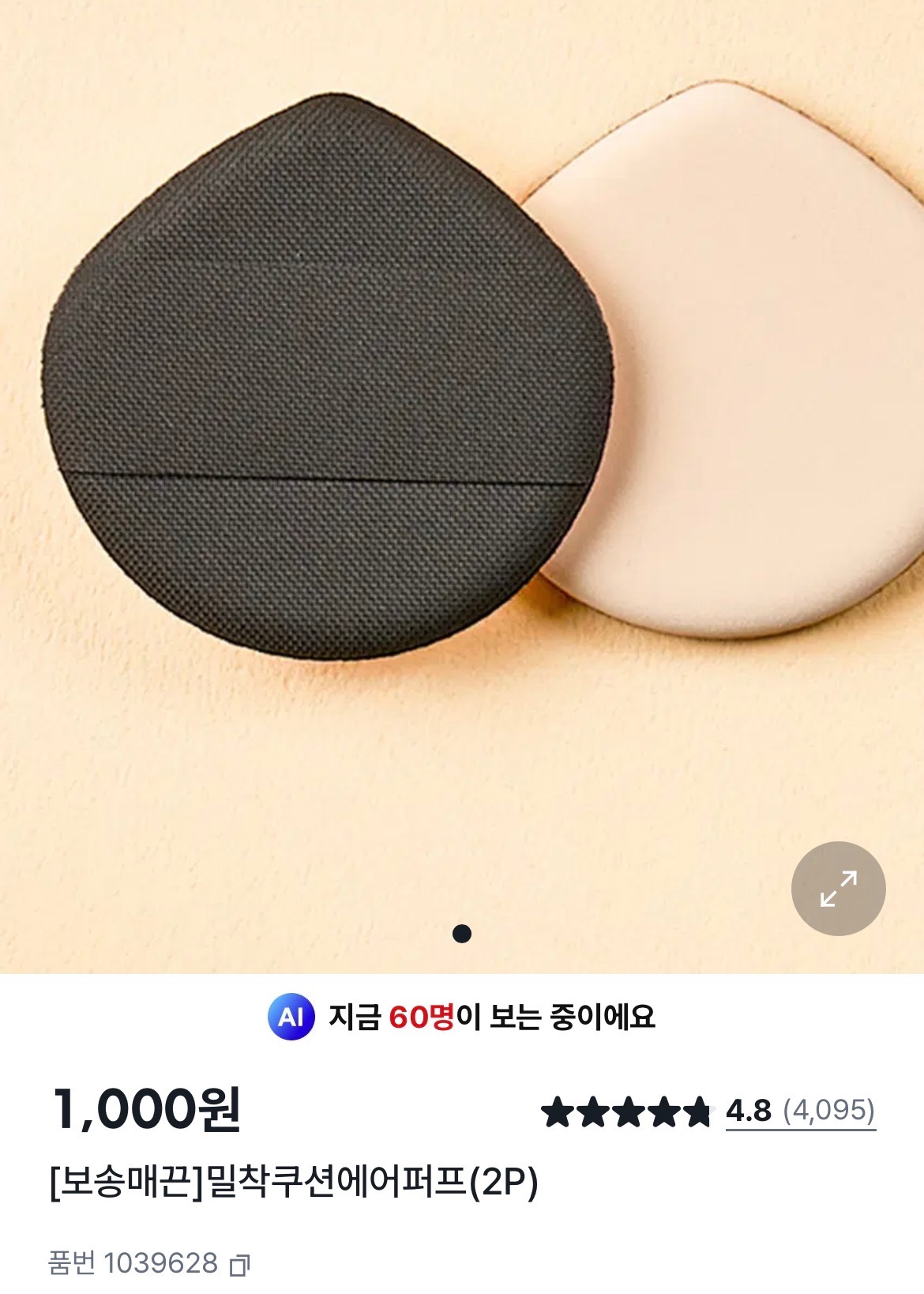Image resolution: width=924 pixels, height=1294 pixels.
Task: Open the 4.8 rating reviews link
Action: (x=799, y=1112)
